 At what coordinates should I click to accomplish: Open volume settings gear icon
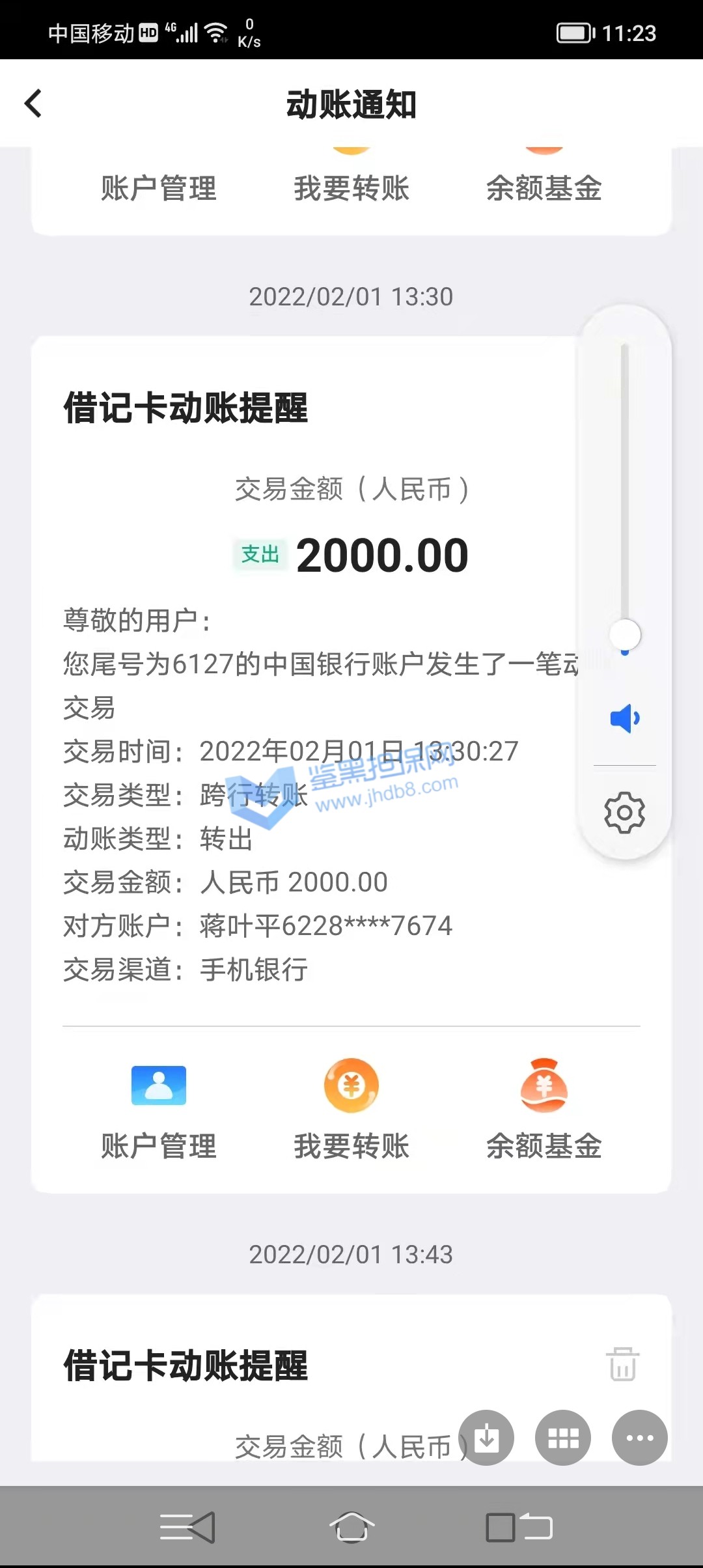tap(624, 812)
